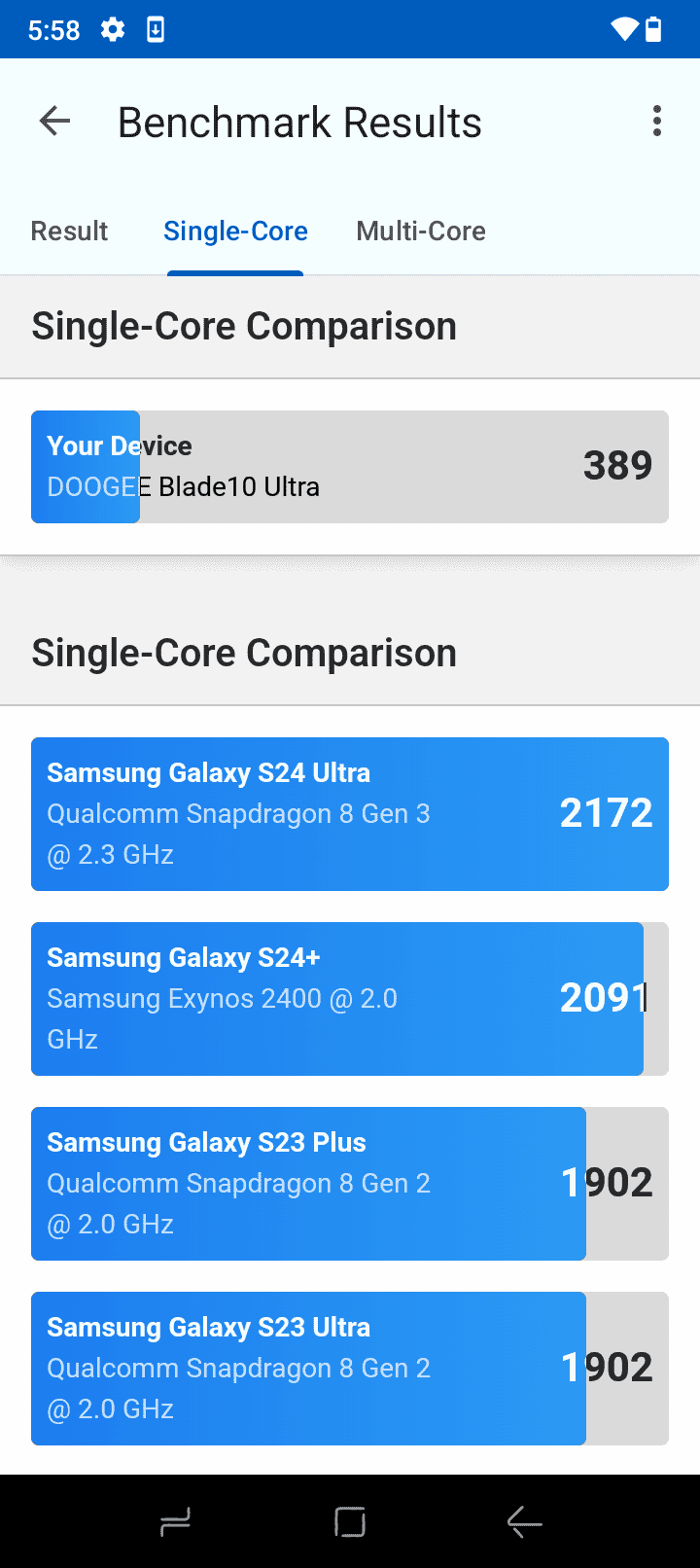Open the three-dot overflow menu
The width and height of the screenshot is (700, 1568).
click(657, 122)
